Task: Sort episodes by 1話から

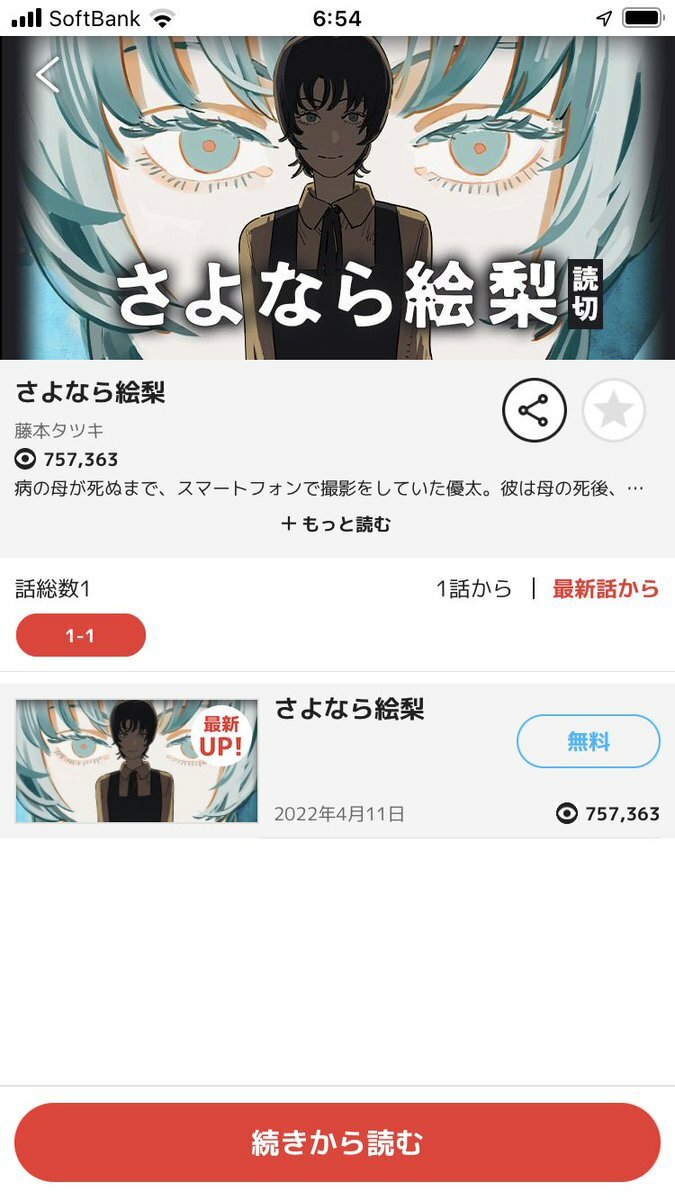Action: 474,589
